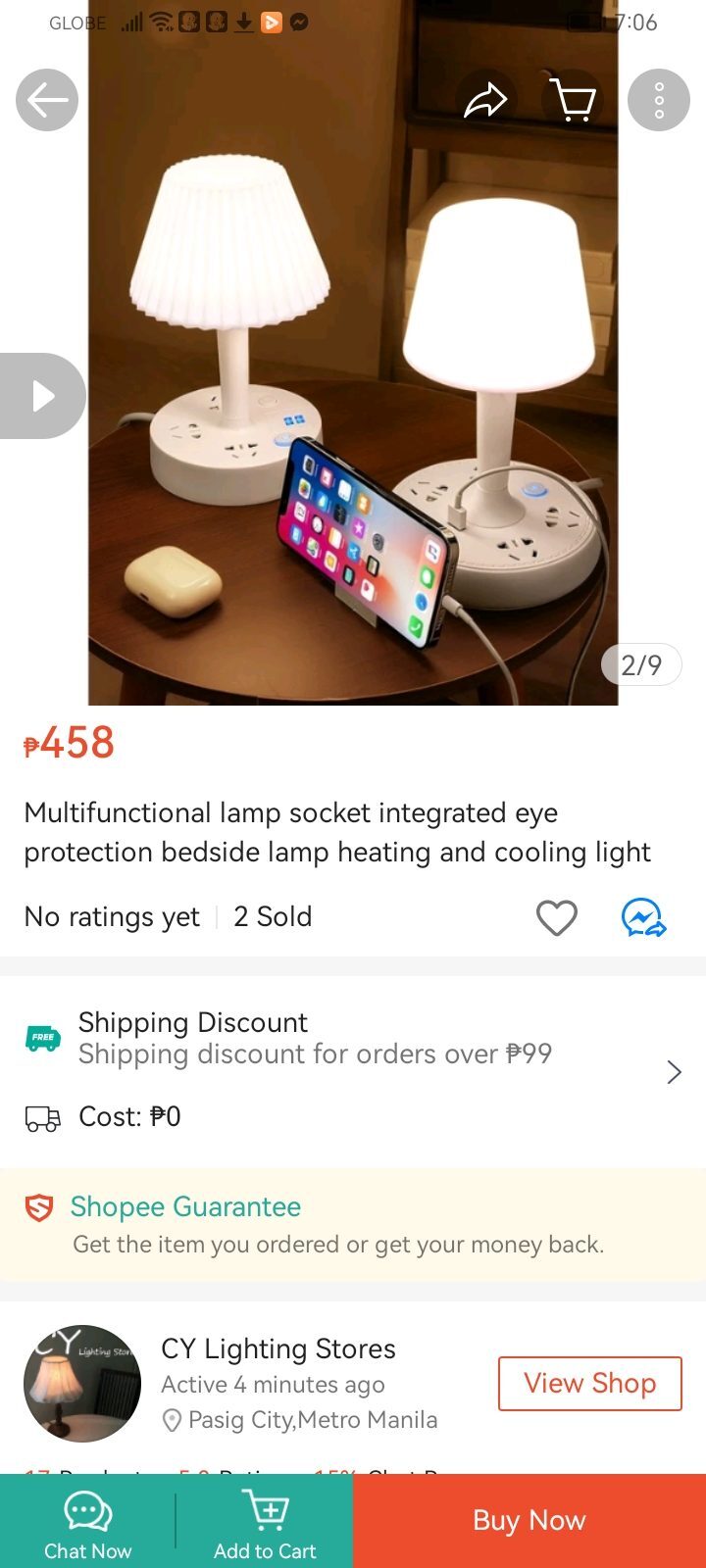Play the product video
The width and height of the screenshot is (706, 1568).
[x=42, y=396]
